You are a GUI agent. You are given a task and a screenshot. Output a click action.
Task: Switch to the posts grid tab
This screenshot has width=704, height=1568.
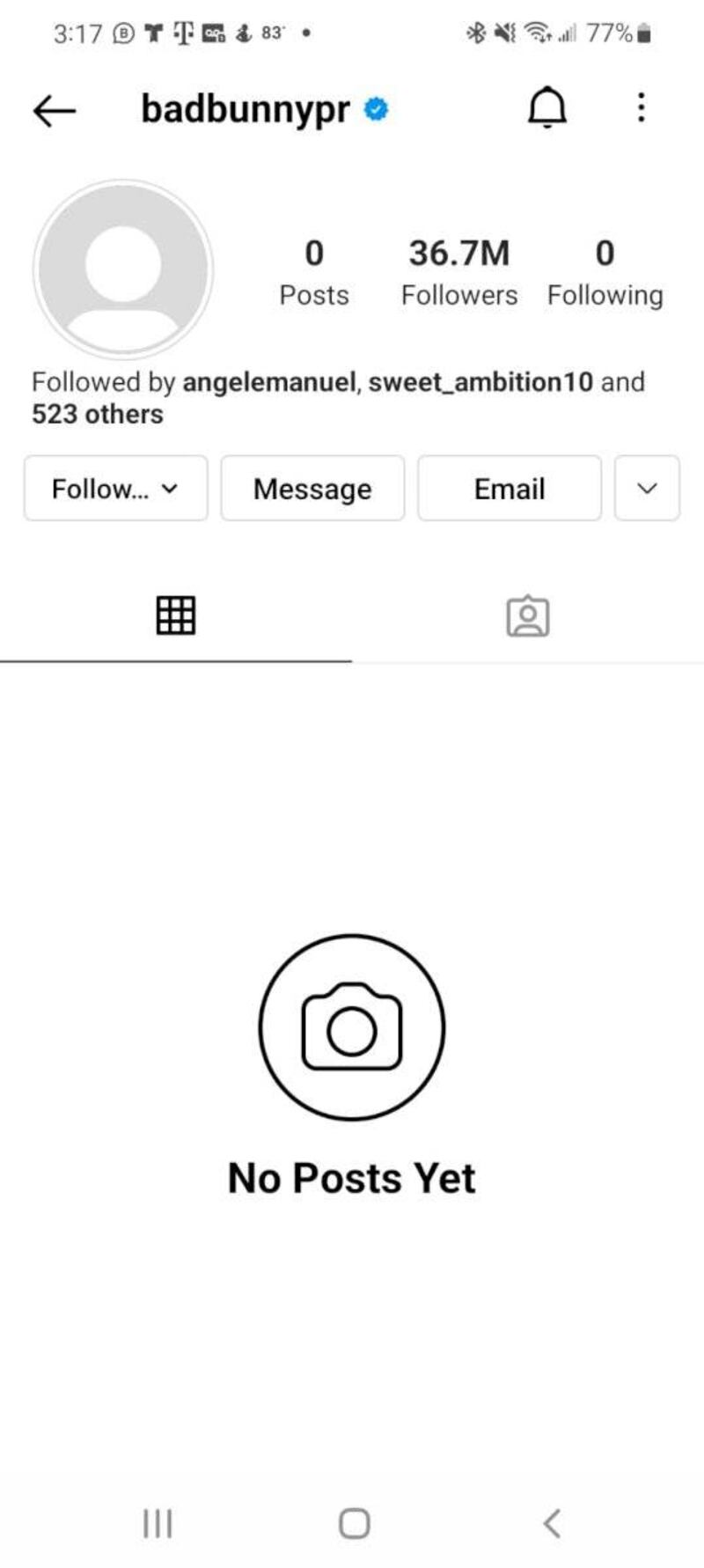pyautogui.click(x=176, y=615)
